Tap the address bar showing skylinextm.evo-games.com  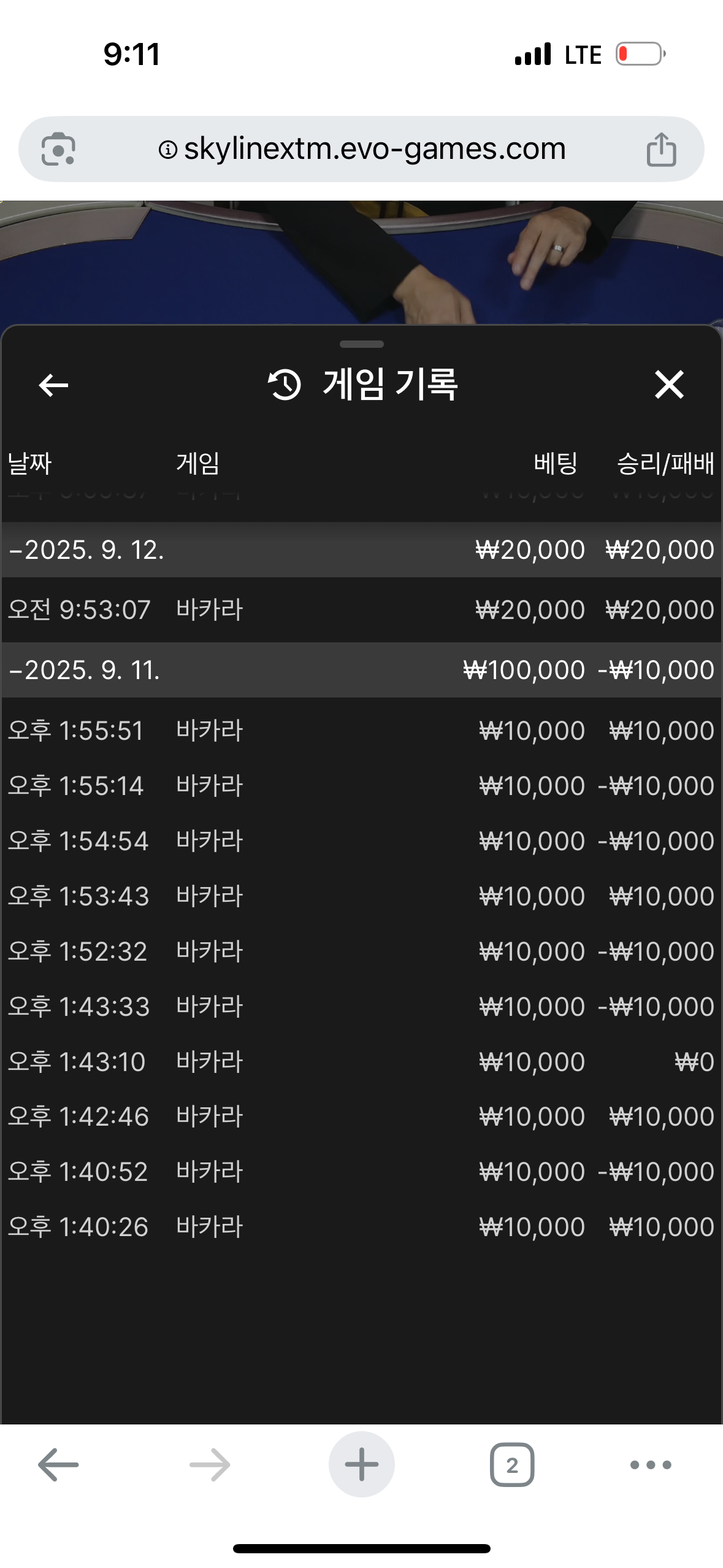tap(361, 149)
